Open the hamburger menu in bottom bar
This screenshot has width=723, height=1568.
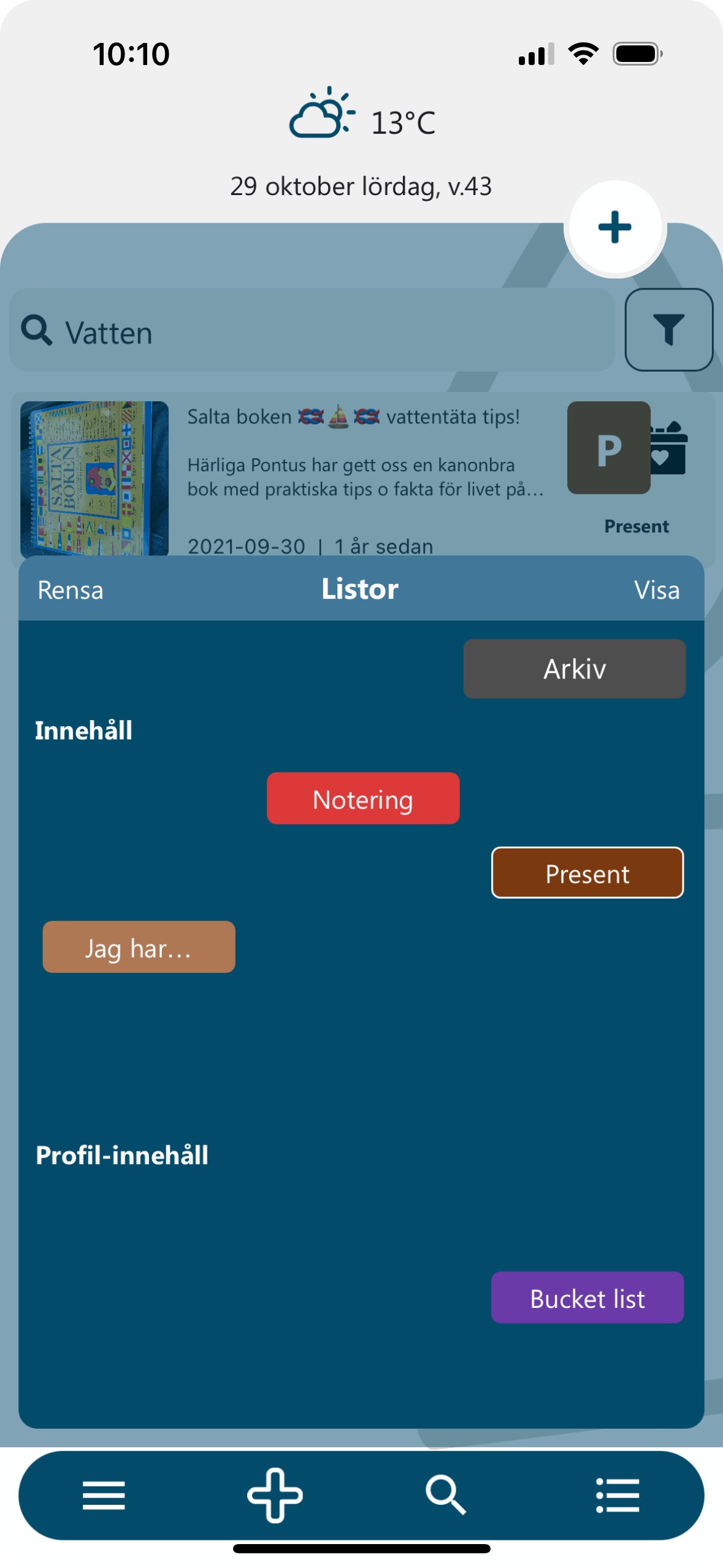click(104, 1496)
